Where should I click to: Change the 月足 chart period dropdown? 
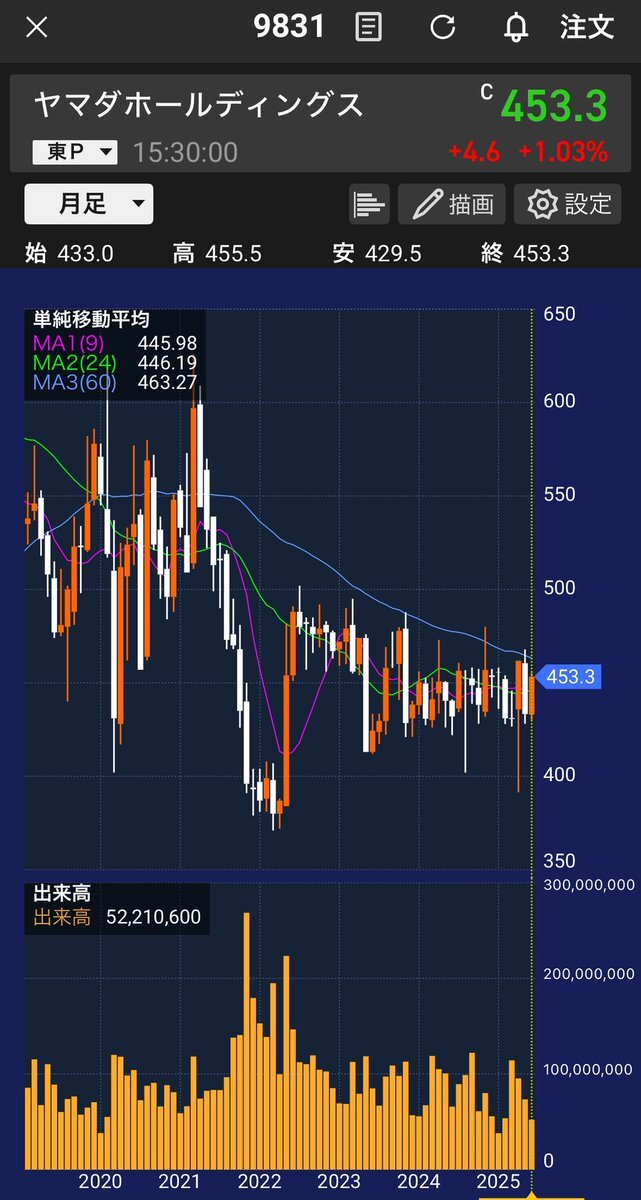coord(89,204)
